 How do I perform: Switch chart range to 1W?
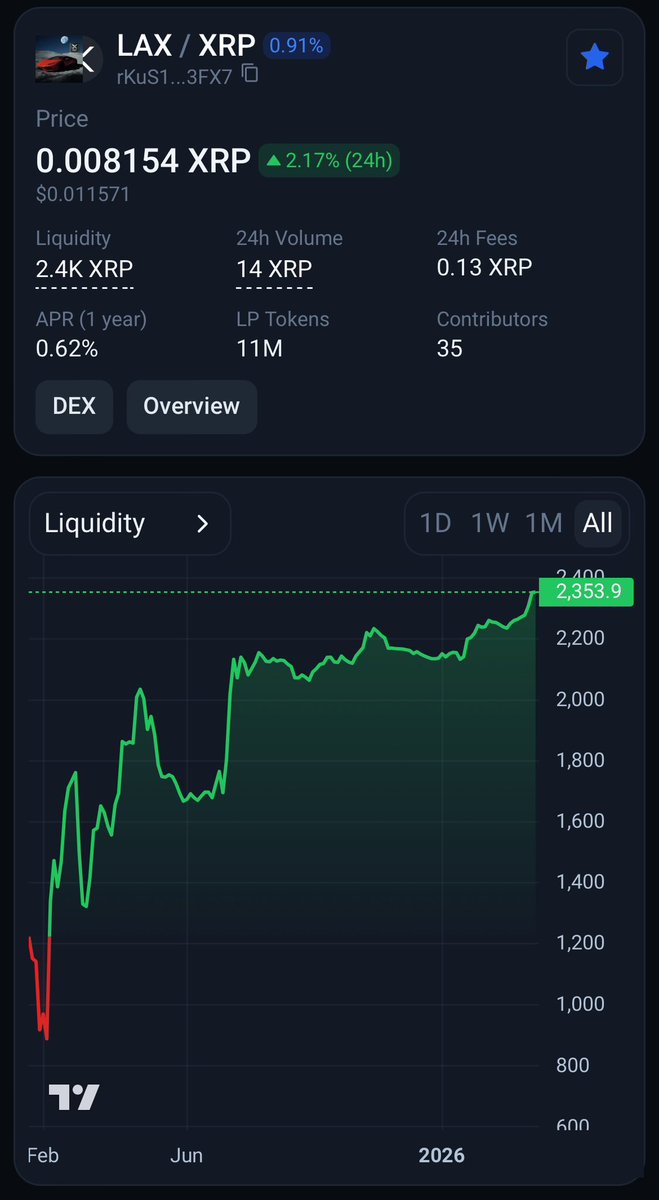490,523
